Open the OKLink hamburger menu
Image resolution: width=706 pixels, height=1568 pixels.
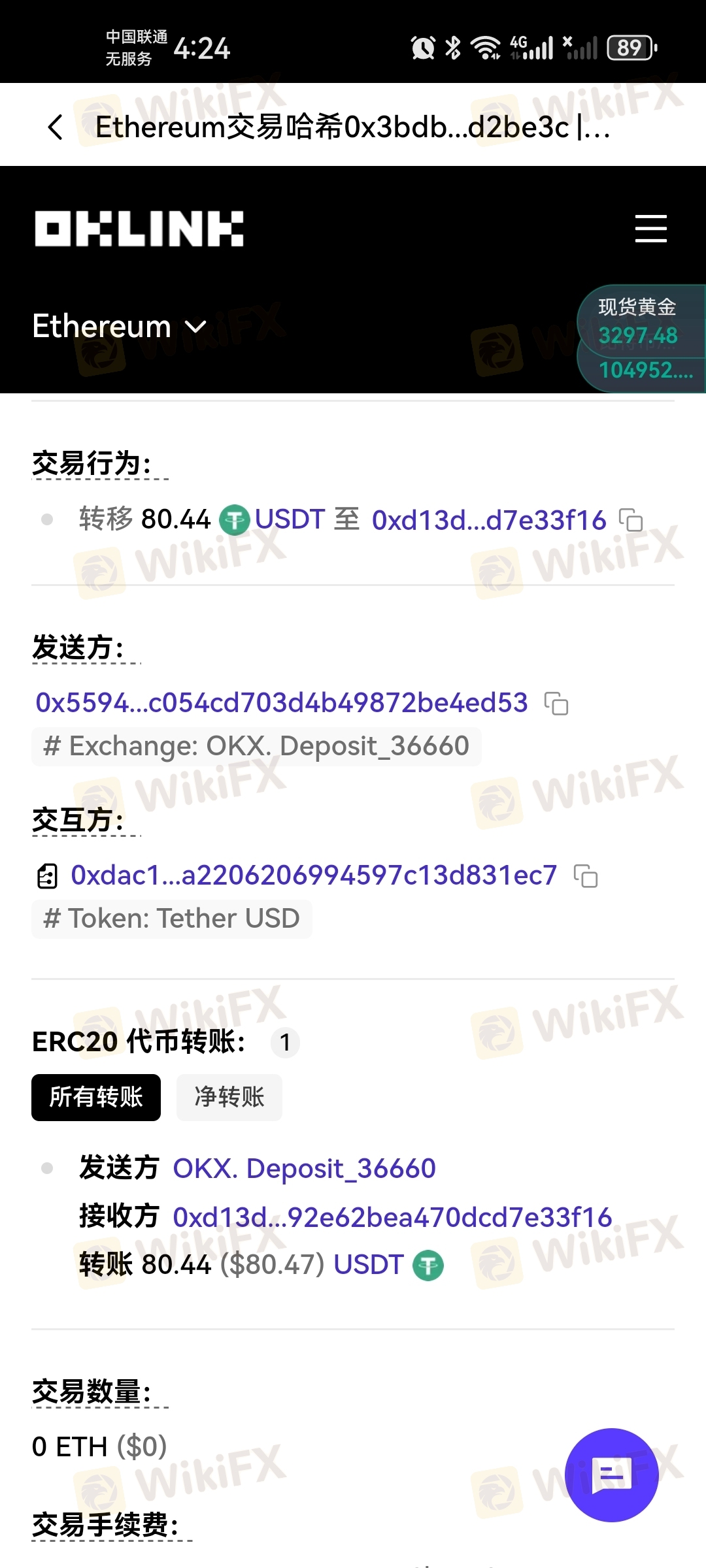pyautogui.click(x=651, y=229)
